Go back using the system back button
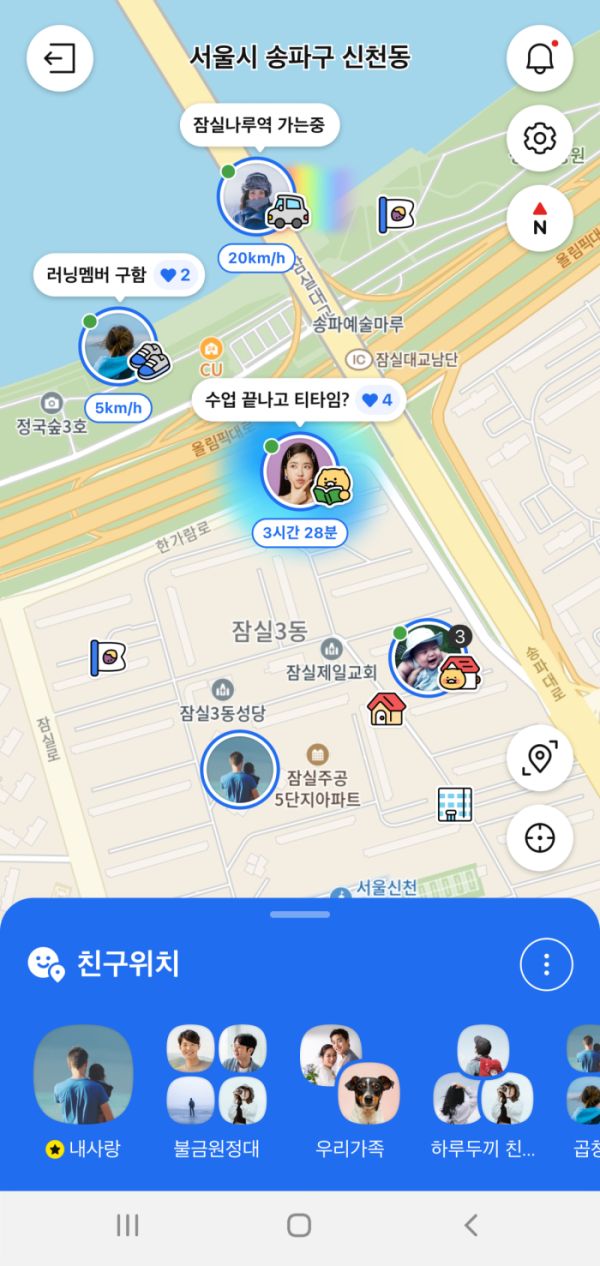Viewport: 600px width, 1266px height. pos(471,1225)
